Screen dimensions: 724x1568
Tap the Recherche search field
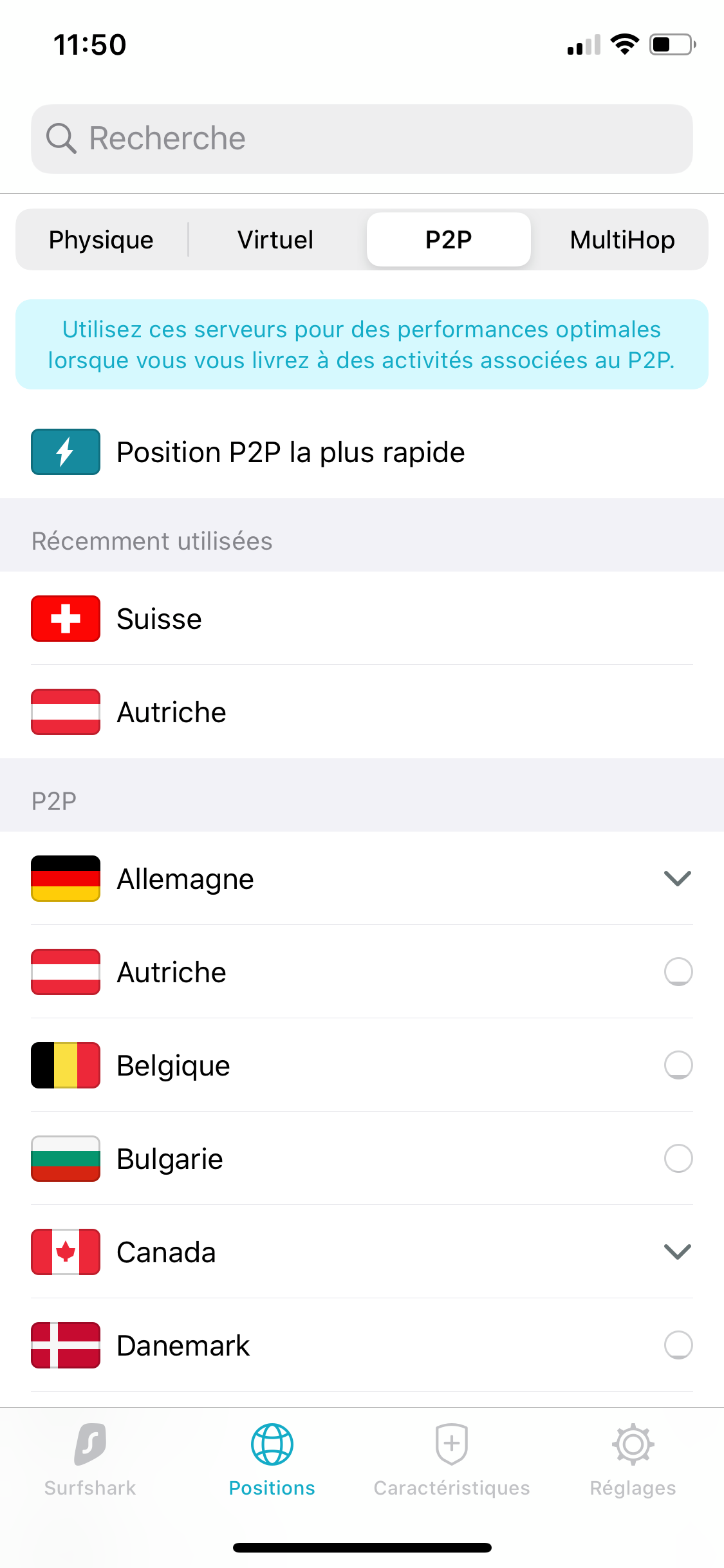[x=362, y=139]
